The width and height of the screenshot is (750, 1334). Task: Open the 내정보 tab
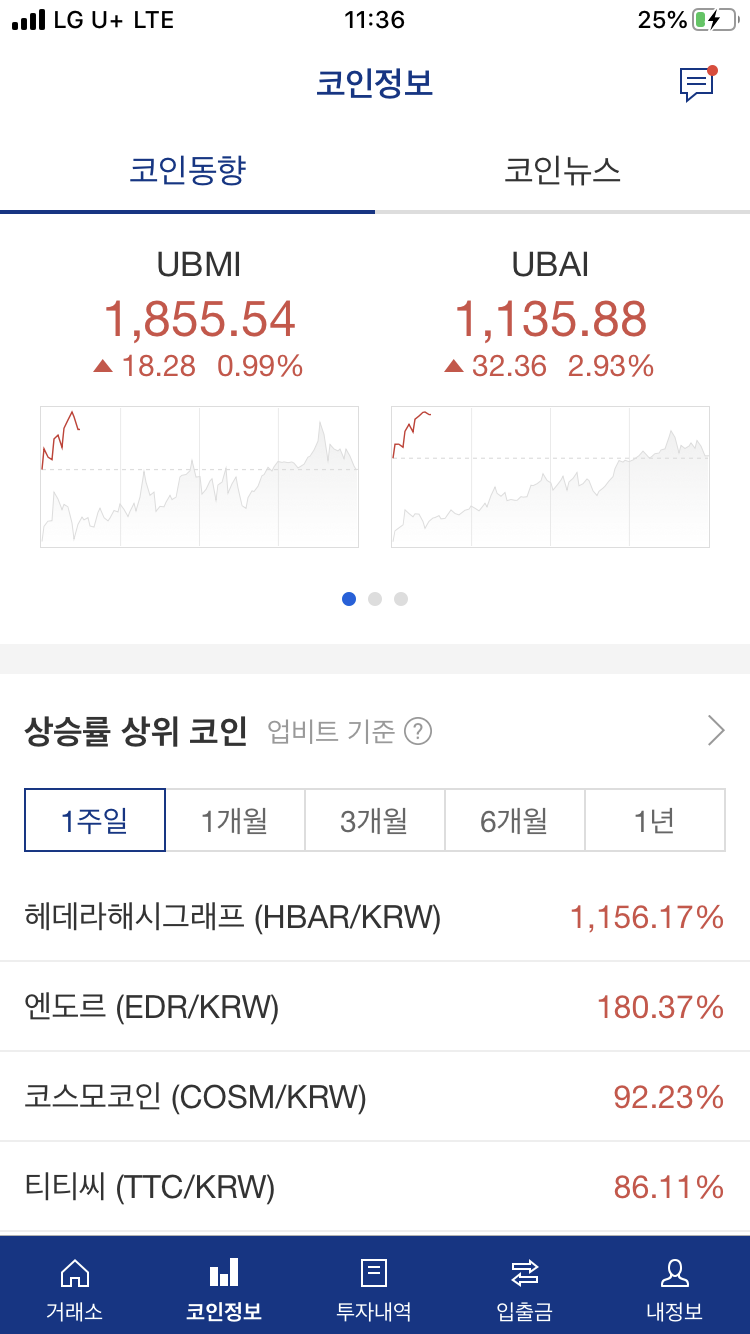674,1288
